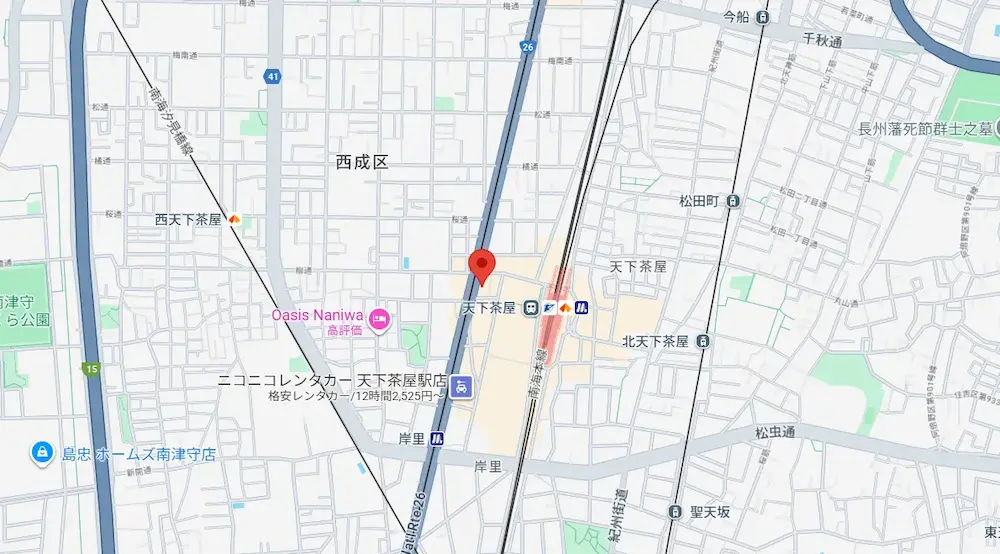This screenshot has height=554, width=1000.
Task: Select the 天下茶屋 station icon
Action: (532, 308)
